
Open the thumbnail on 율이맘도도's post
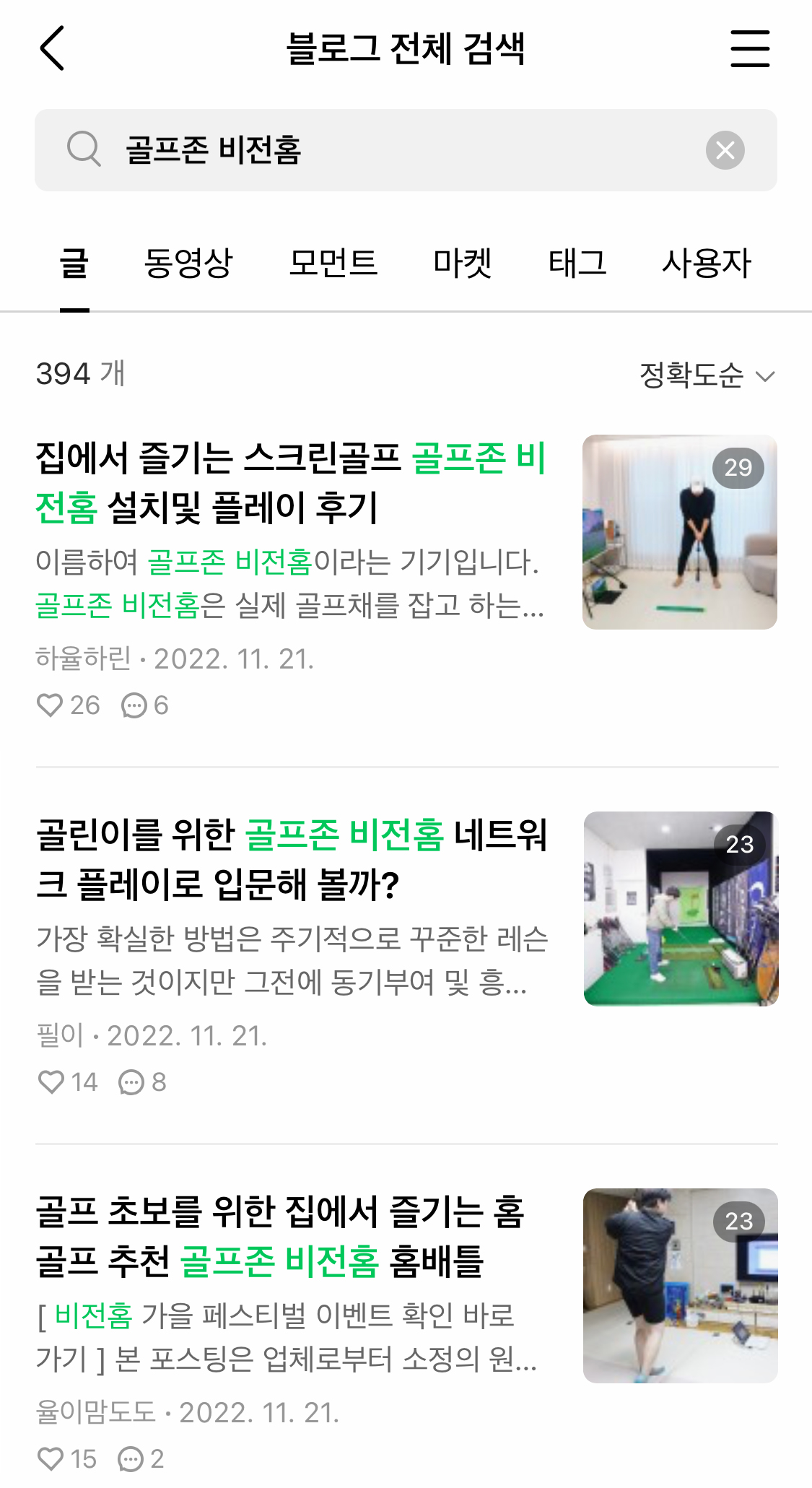click(x=681, y=1286)
